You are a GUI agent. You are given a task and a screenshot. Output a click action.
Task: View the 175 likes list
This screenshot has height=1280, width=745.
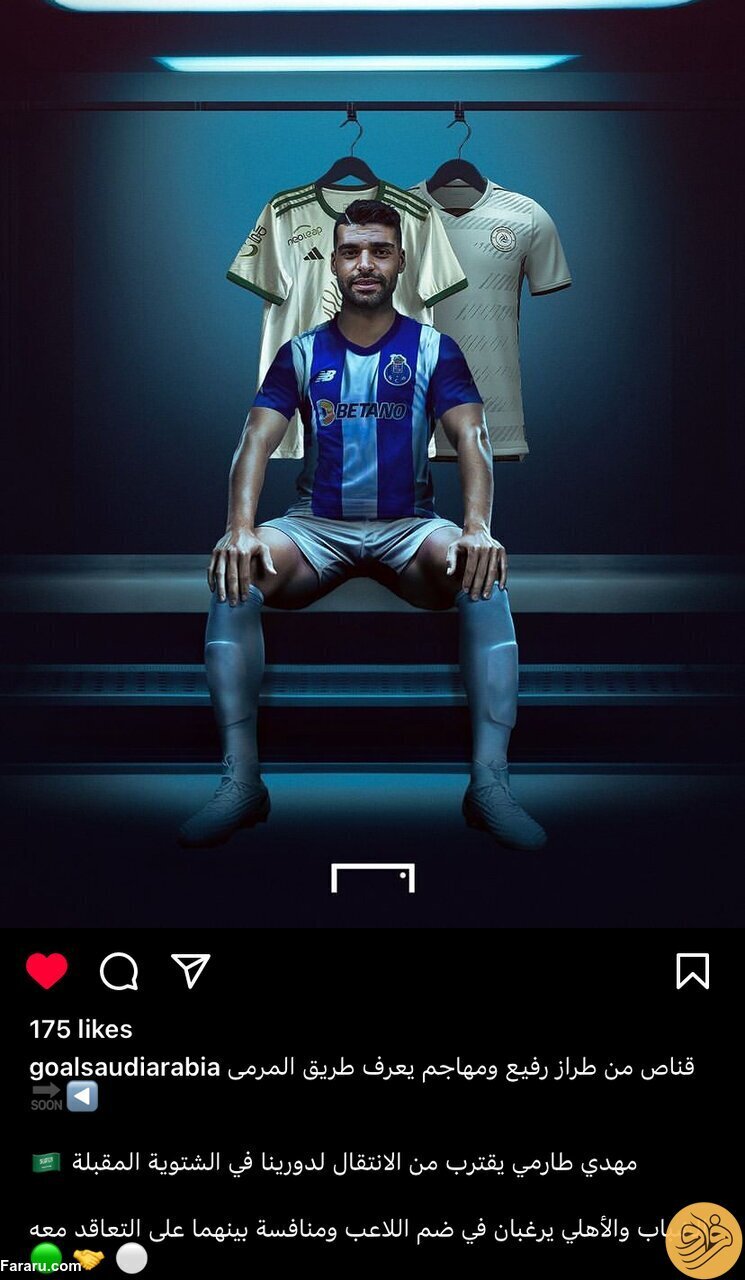[x=80, y=1029]
